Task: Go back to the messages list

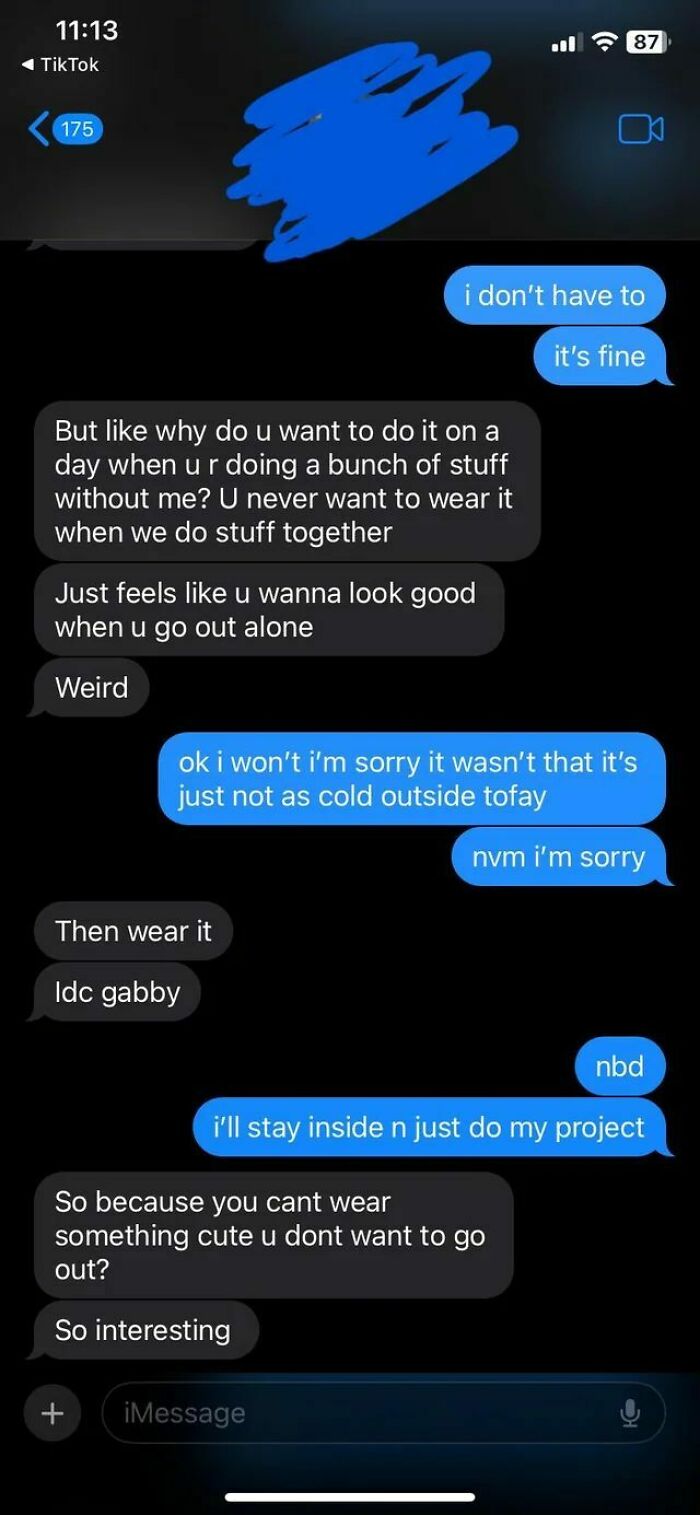Action: pyautogui.click(x=62, y=129)
